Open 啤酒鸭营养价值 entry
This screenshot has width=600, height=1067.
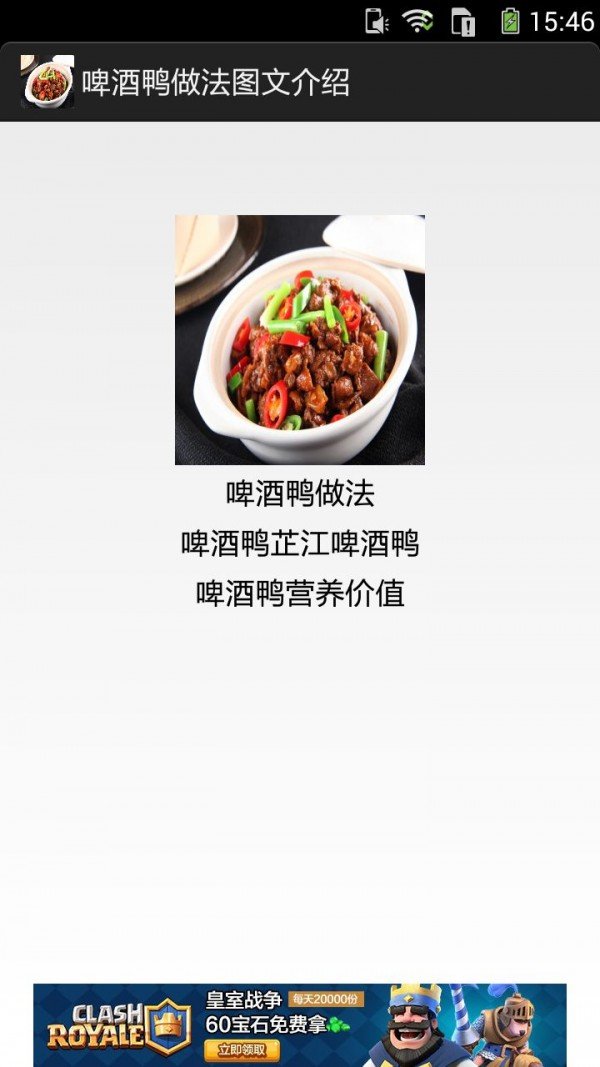tap(300, 593)
